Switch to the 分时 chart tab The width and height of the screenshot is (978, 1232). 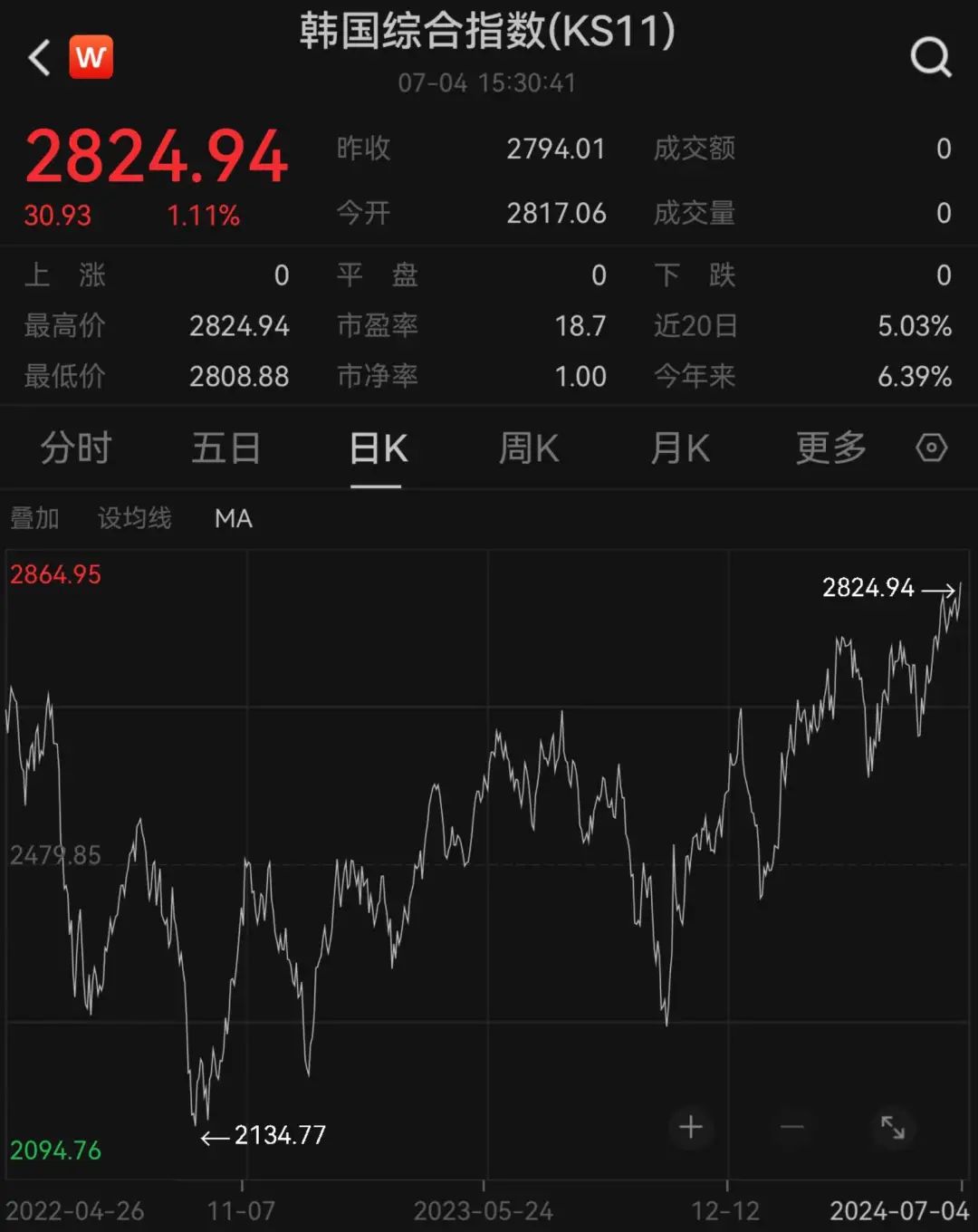[75, 448]
